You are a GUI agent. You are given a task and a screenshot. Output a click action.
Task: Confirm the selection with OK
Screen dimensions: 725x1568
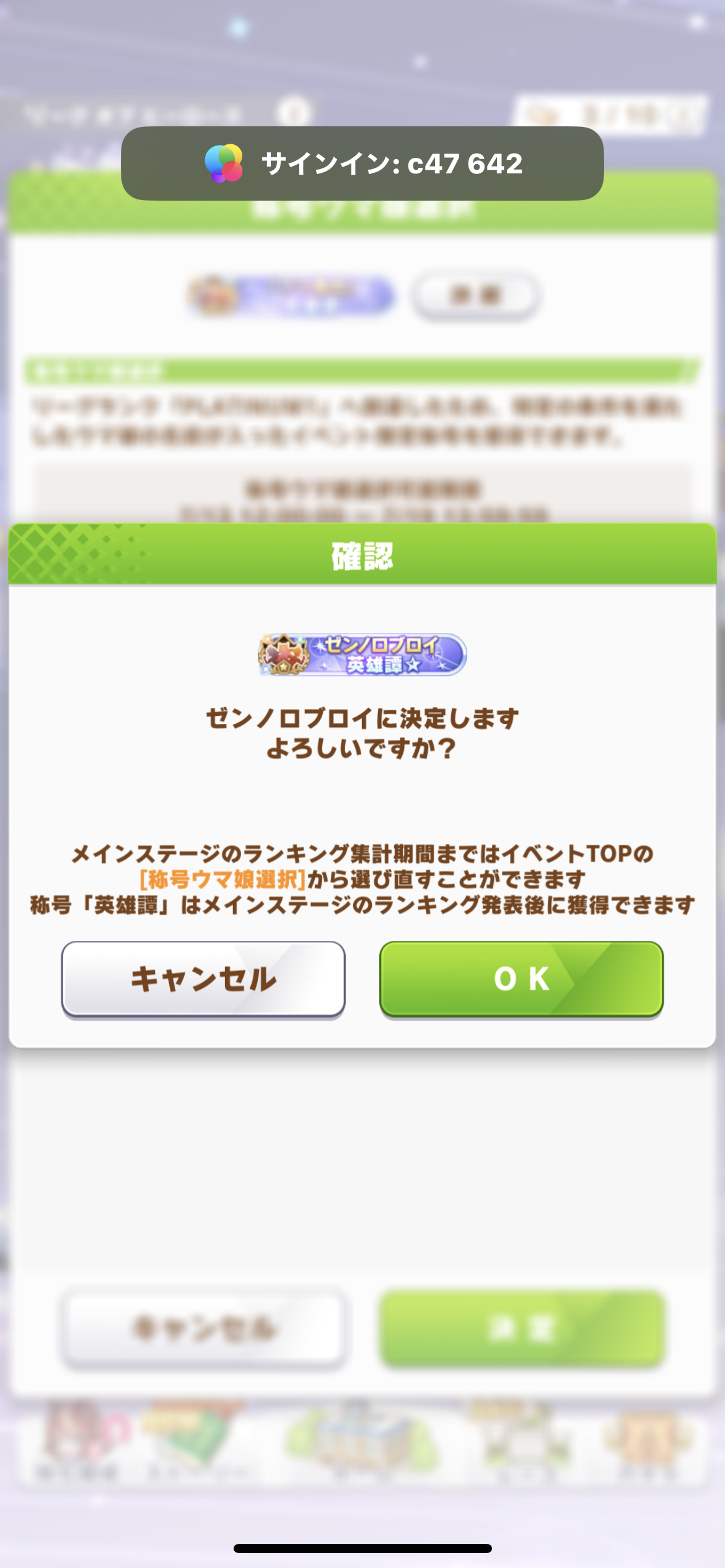pos(521,978)
